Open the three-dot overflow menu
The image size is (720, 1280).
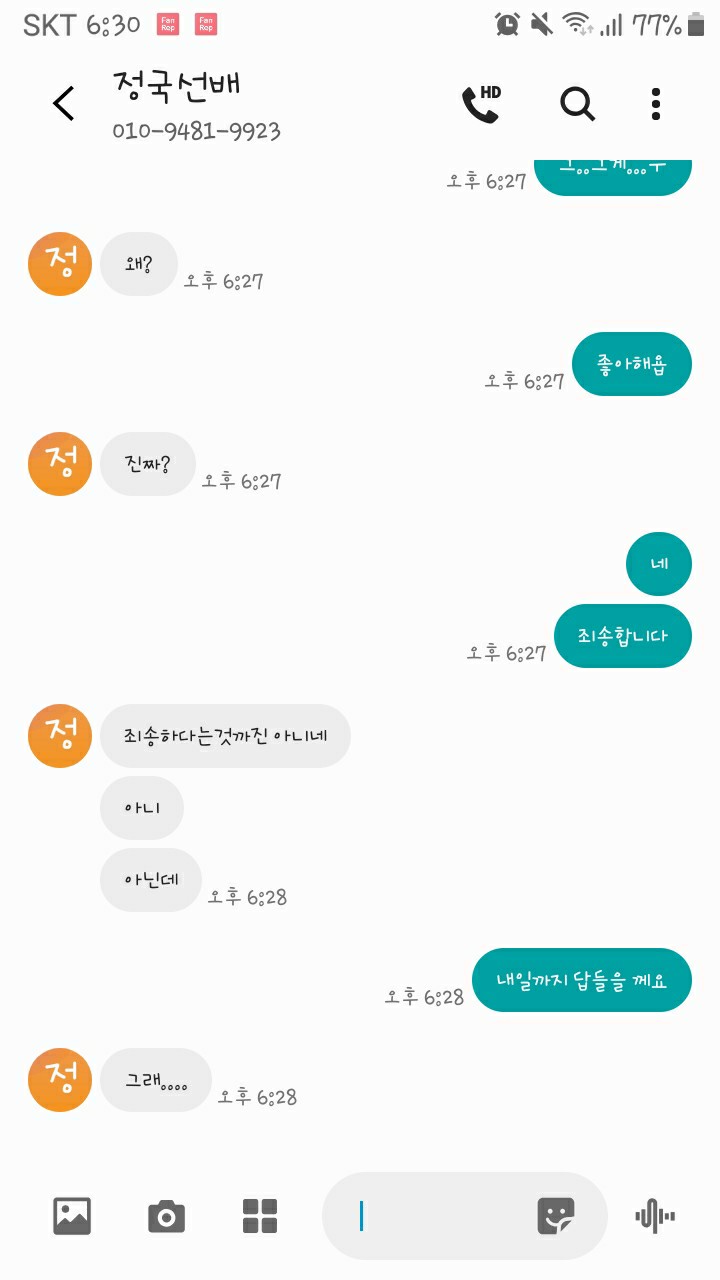pyautogui.click(x=656, y=103)
